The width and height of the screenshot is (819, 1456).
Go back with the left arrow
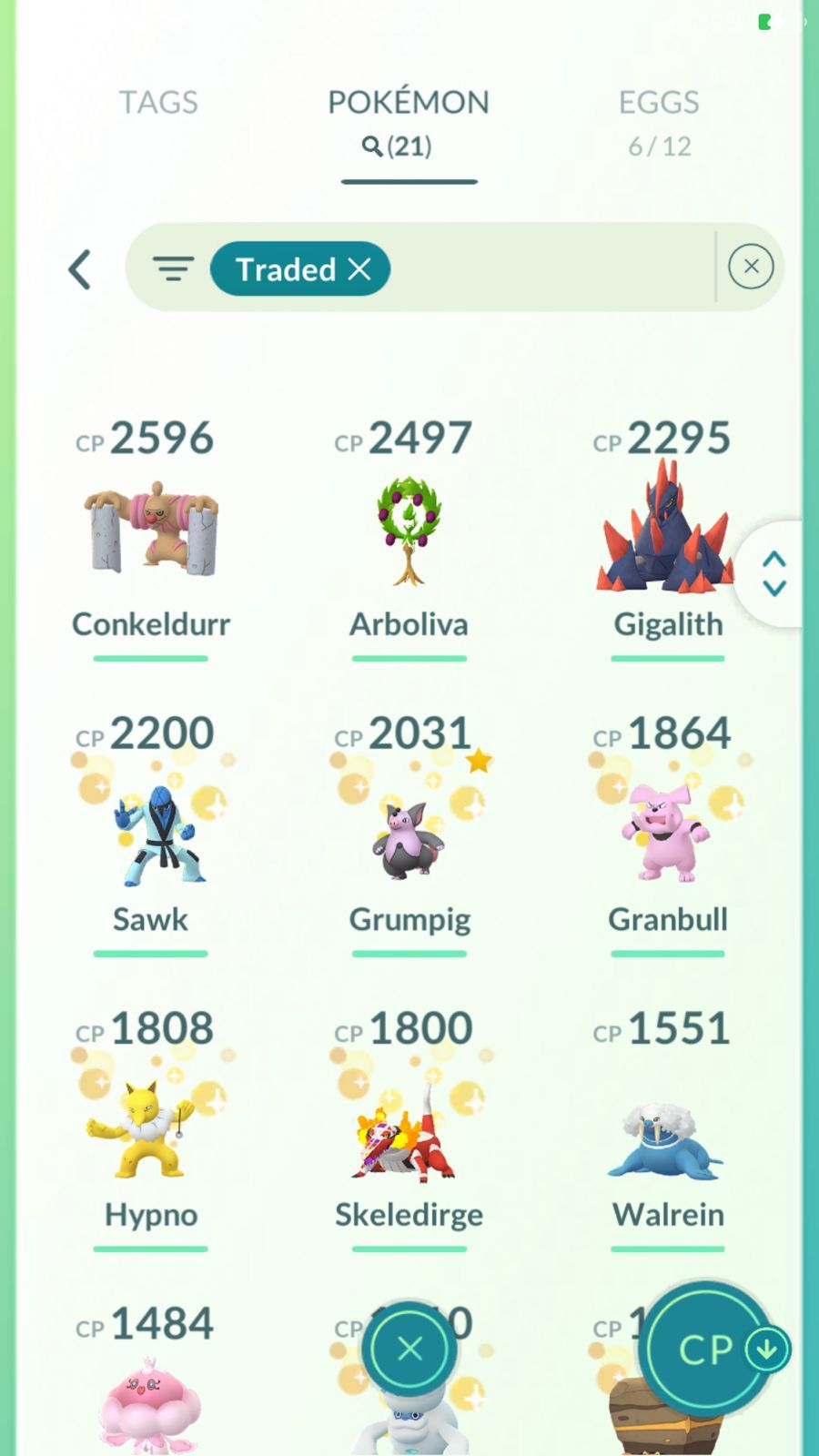pos(80,269)
